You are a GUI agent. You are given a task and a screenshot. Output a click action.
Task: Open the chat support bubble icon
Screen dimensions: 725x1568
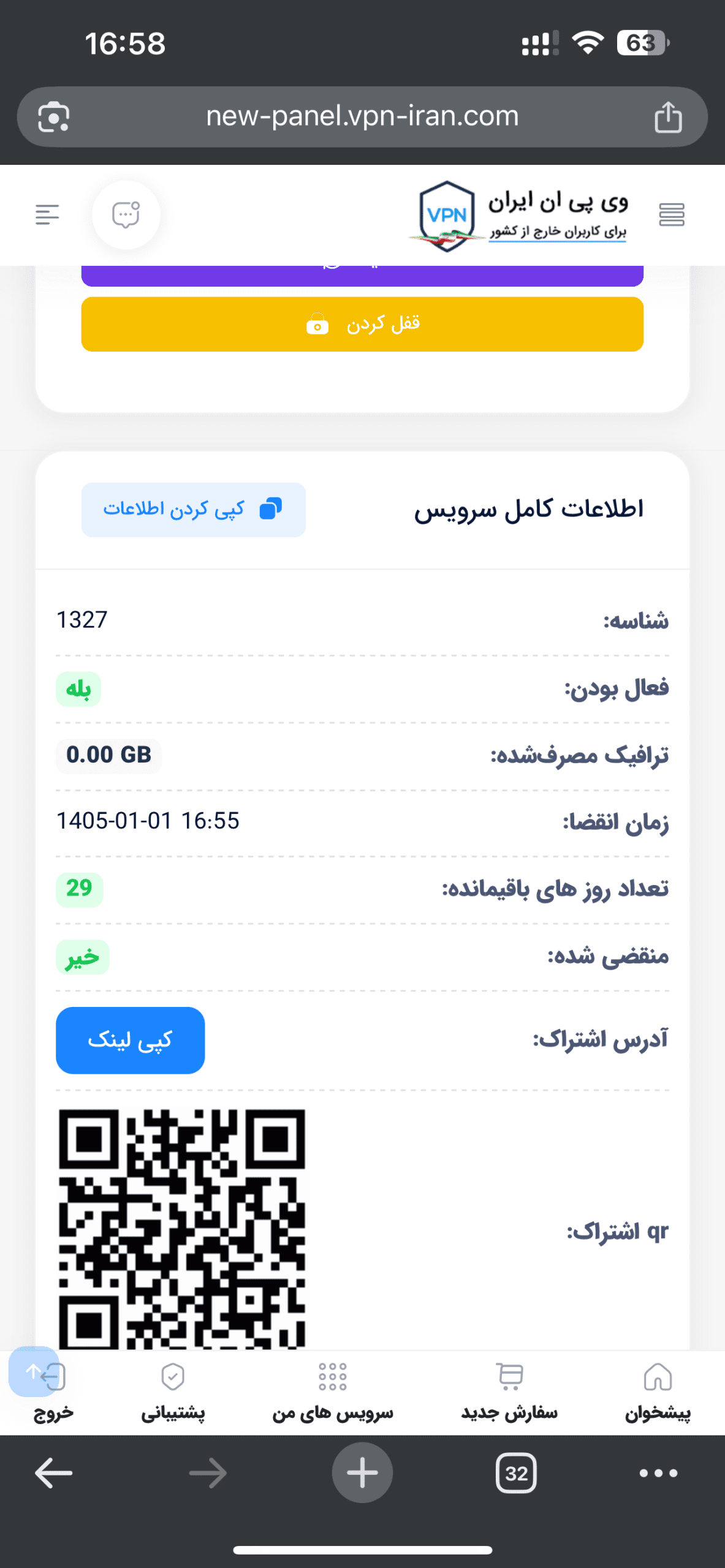tap(126, 215)
